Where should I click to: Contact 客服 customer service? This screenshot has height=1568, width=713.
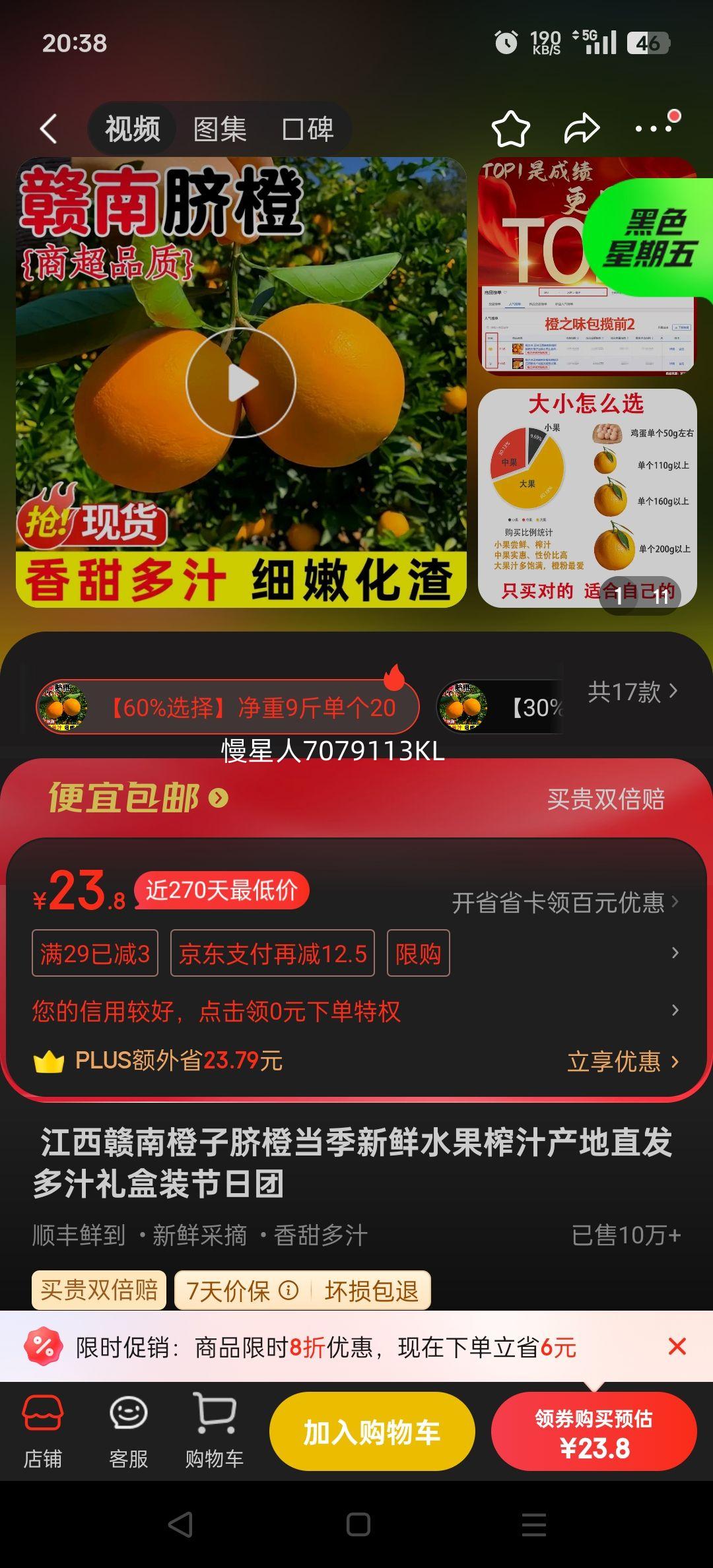[x=129, y=1431]
